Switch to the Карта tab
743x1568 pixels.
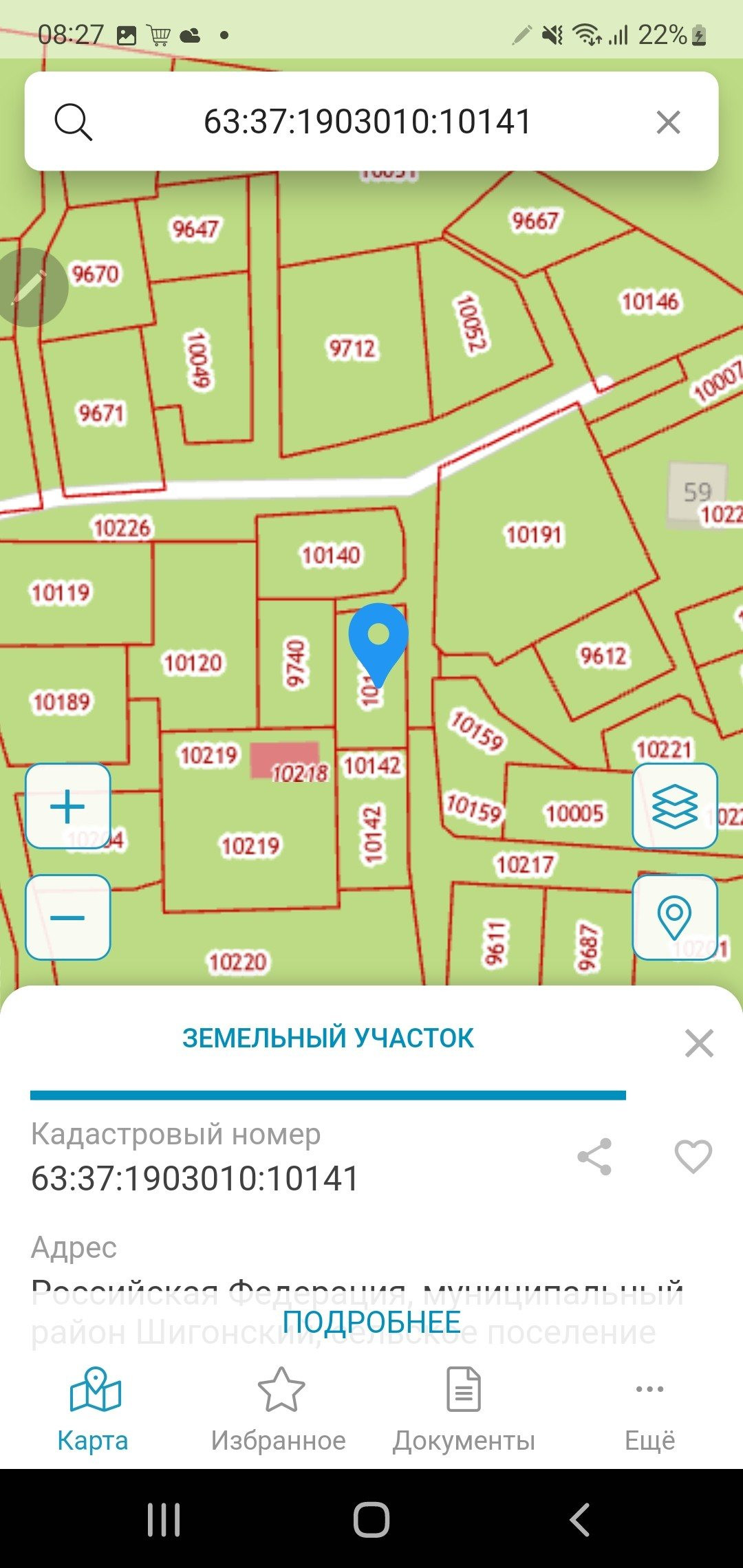click(x=93, y=1410)
